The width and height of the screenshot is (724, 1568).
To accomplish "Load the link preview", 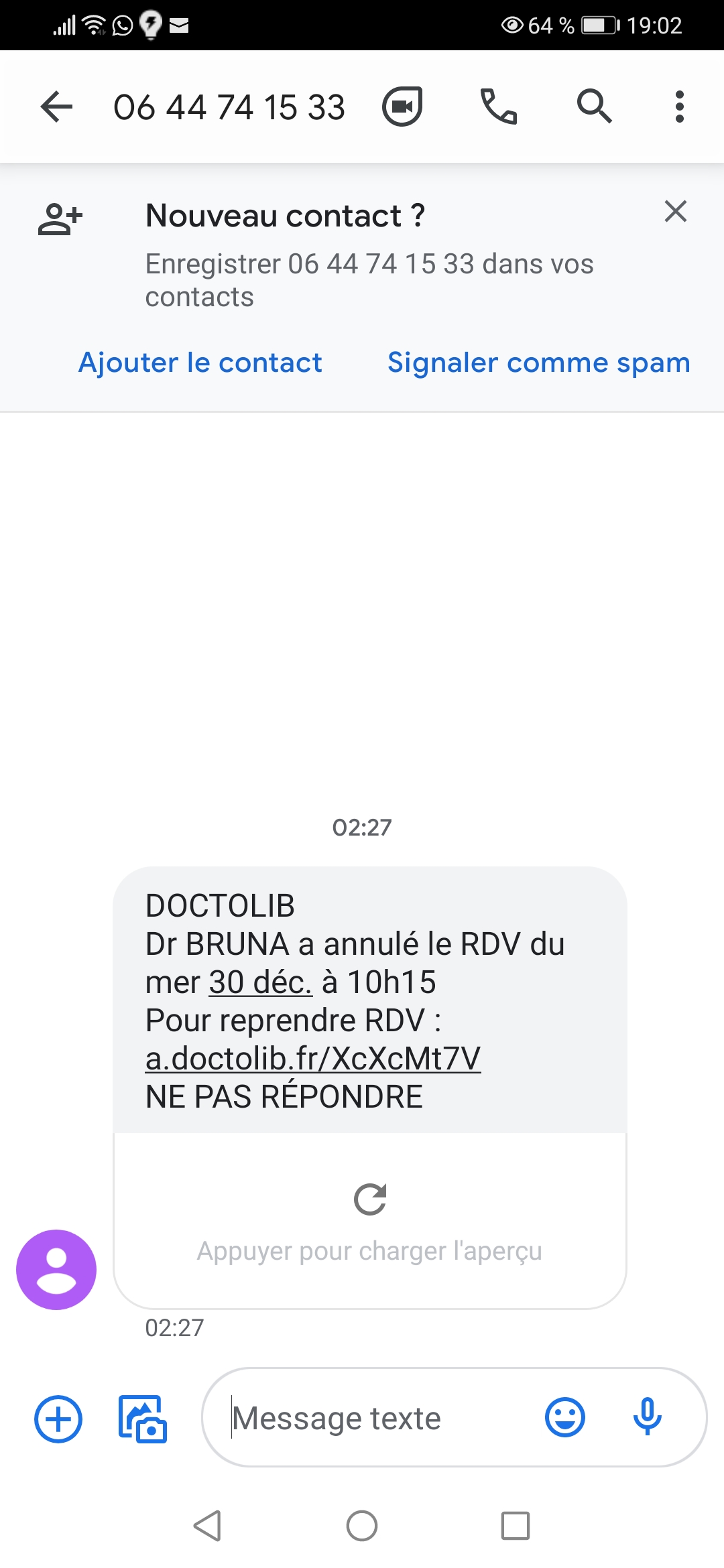I will (370, 1220).
